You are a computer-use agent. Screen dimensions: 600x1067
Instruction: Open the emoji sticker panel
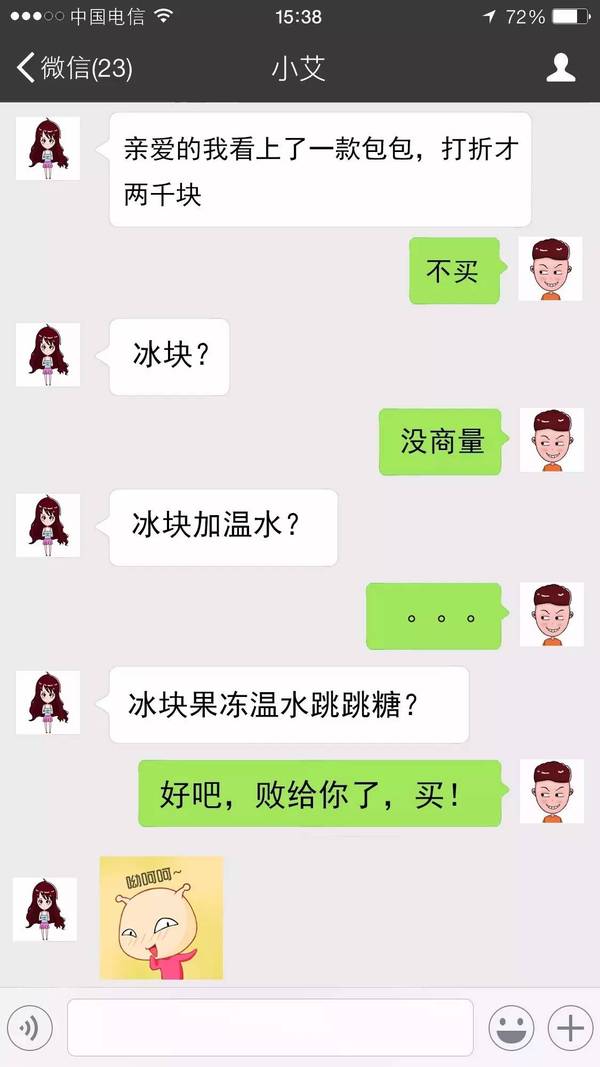tap(511, 1027)
